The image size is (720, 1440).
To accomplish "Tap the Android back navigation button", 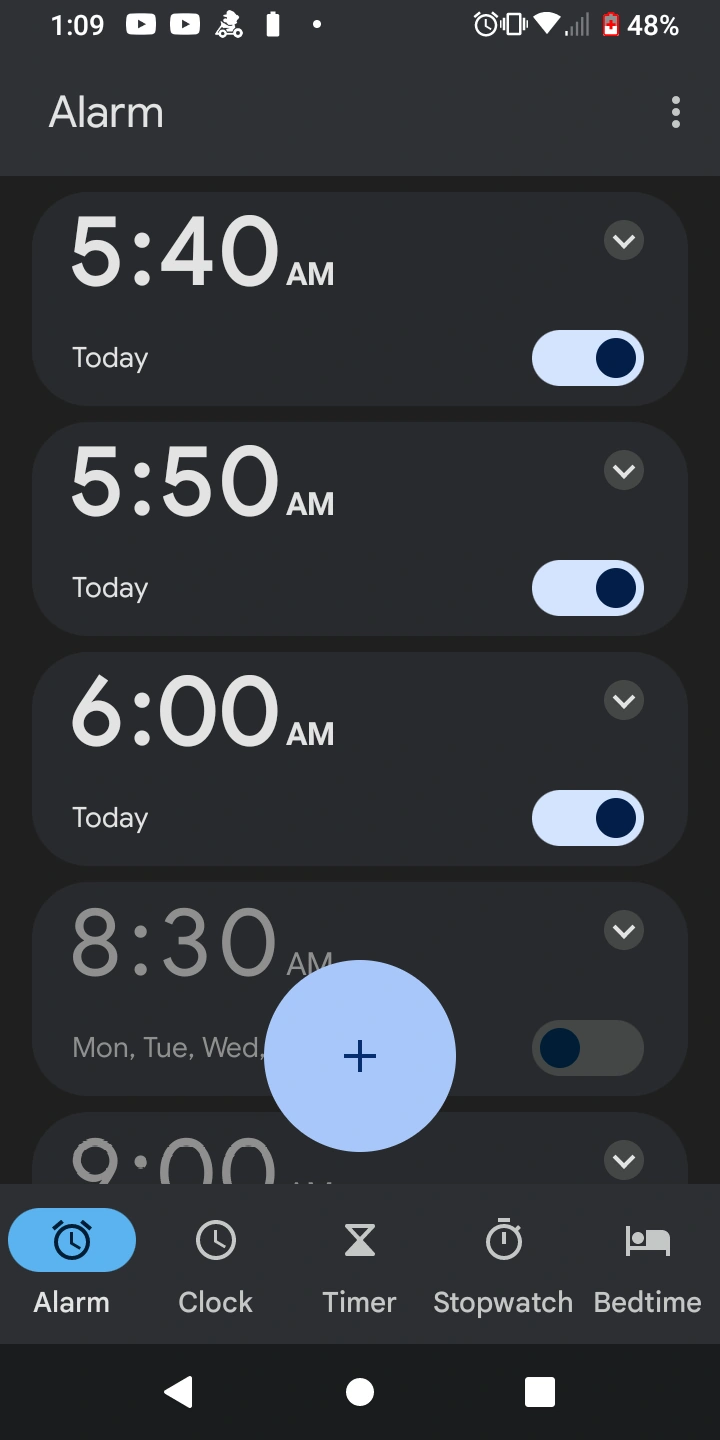I will click(180, 1391).
